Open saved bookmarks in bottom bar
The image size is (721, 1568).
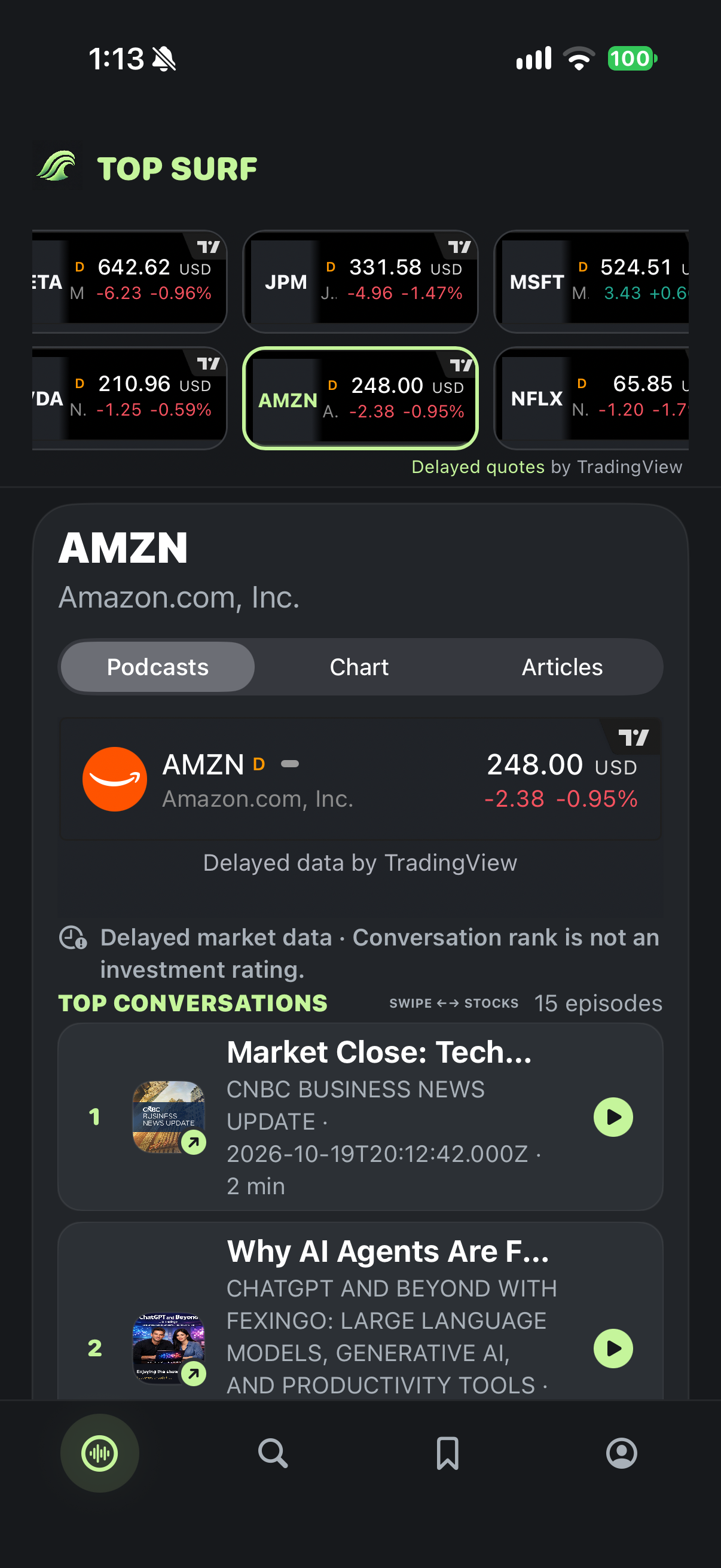447,1454
